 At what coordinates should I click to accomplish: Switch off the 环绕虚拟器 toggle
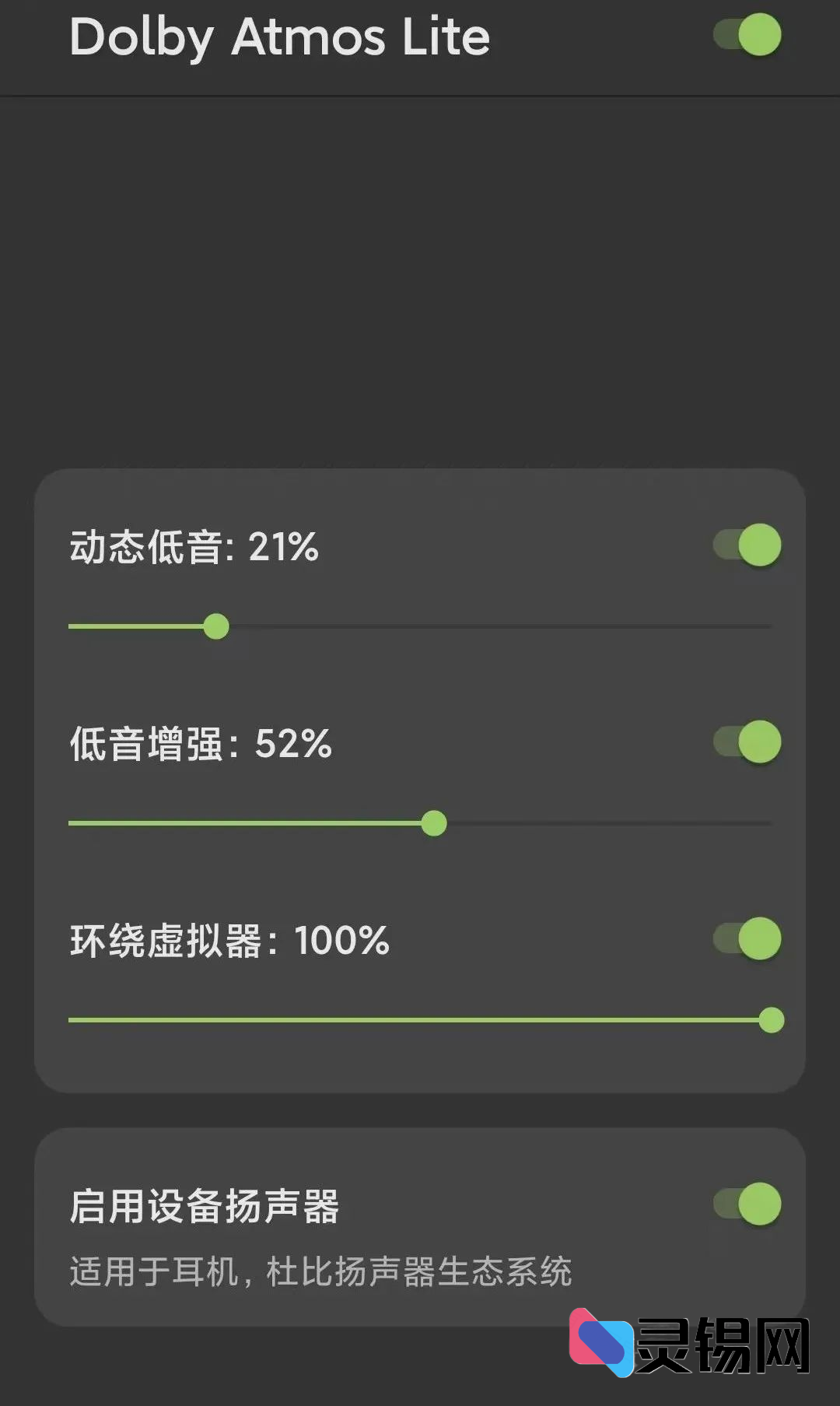point(747,938)
